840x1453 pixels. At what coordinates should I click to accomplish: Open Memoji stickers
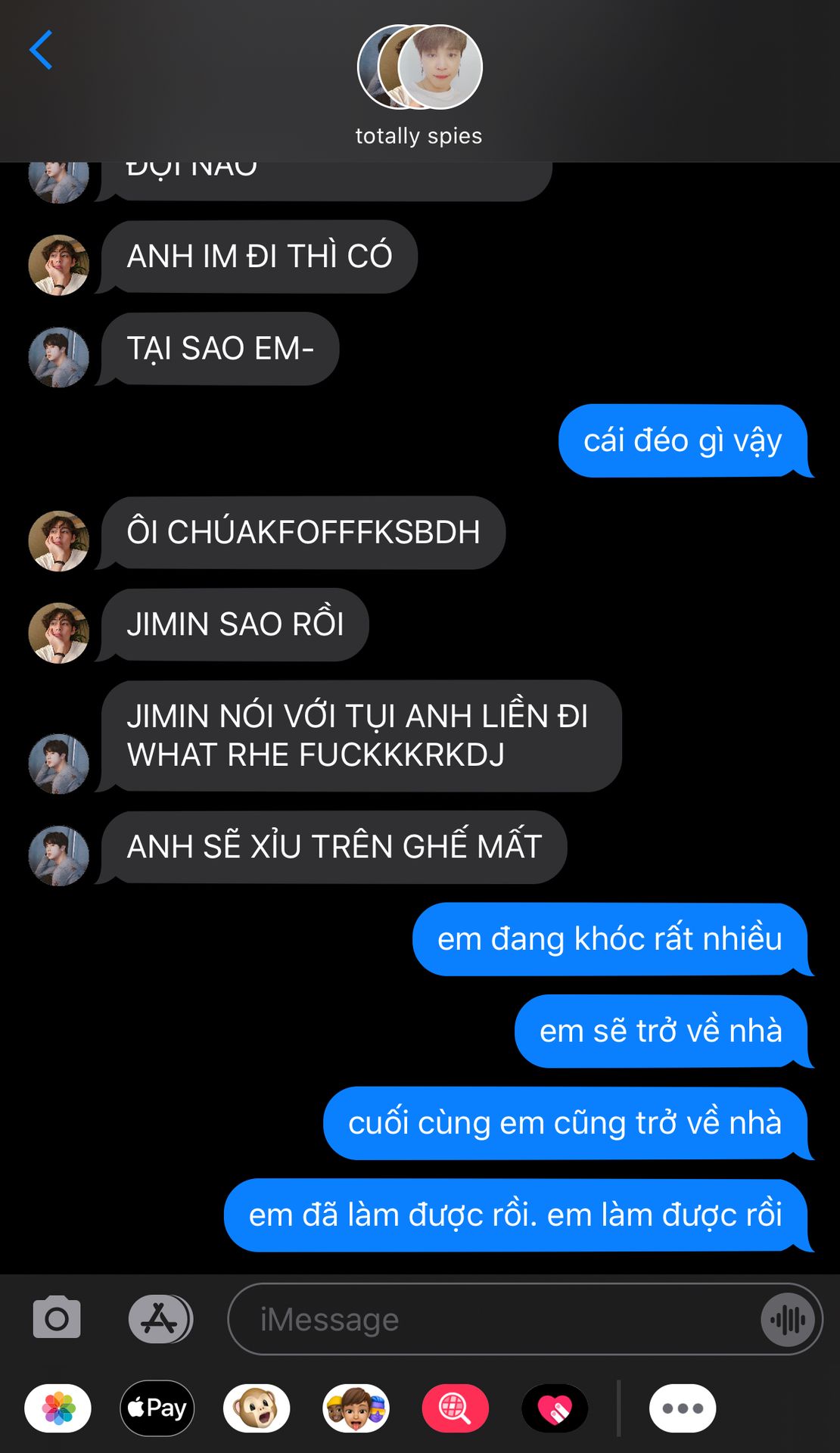pos(356,1408)
